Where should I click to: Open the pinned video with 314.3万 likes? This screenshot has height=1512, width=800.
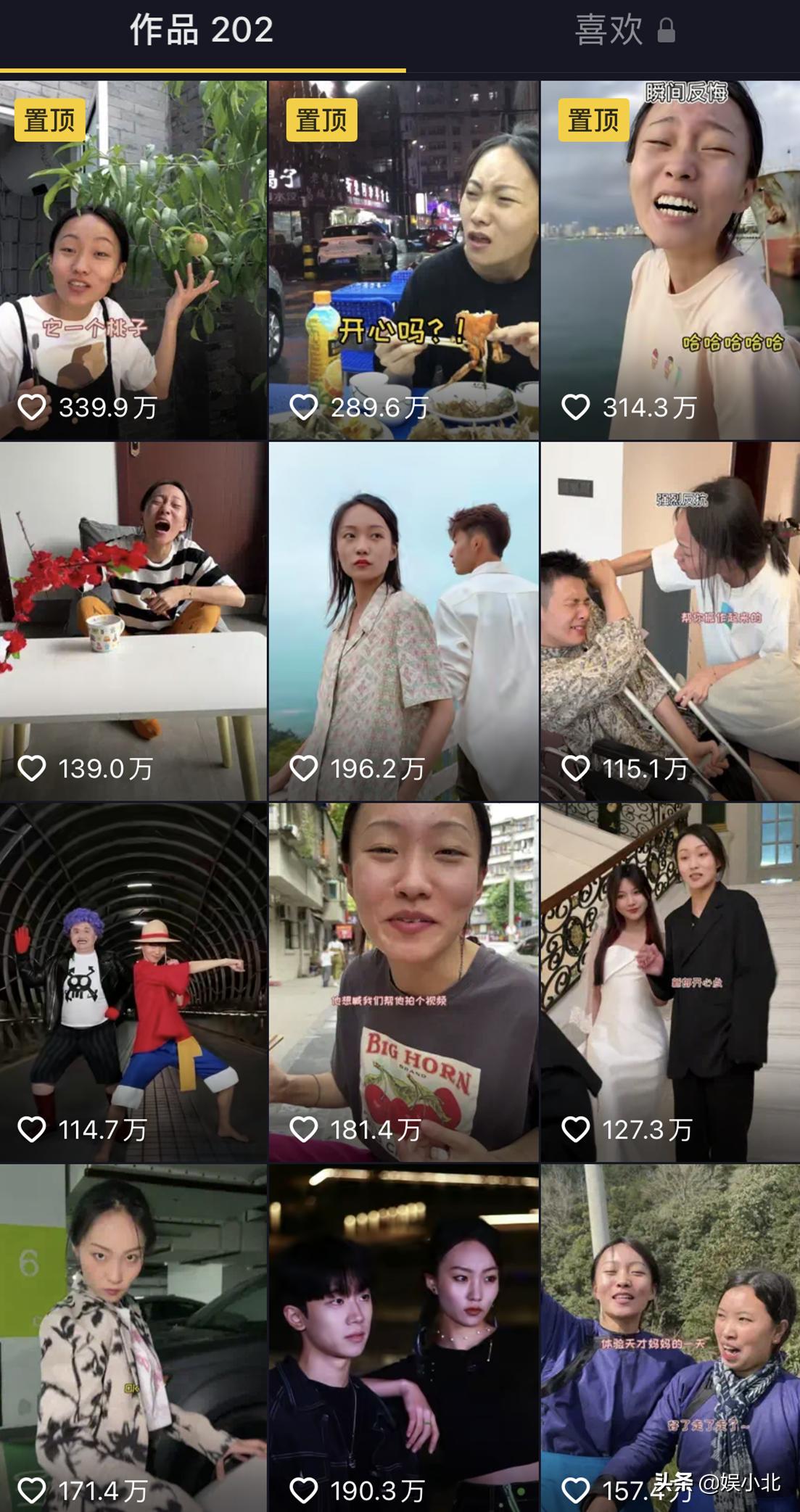click(670, 260)
